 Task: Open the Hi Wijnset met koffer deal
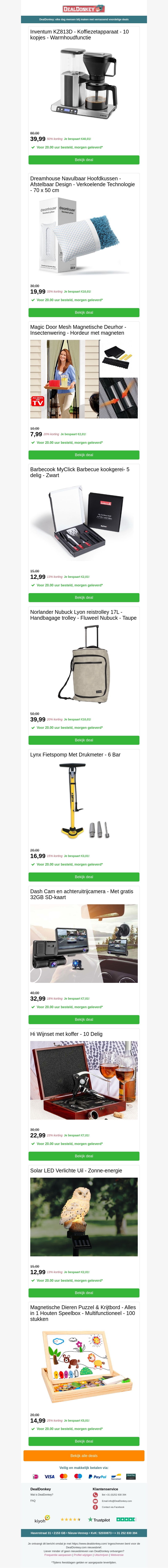pos(84,1156)
